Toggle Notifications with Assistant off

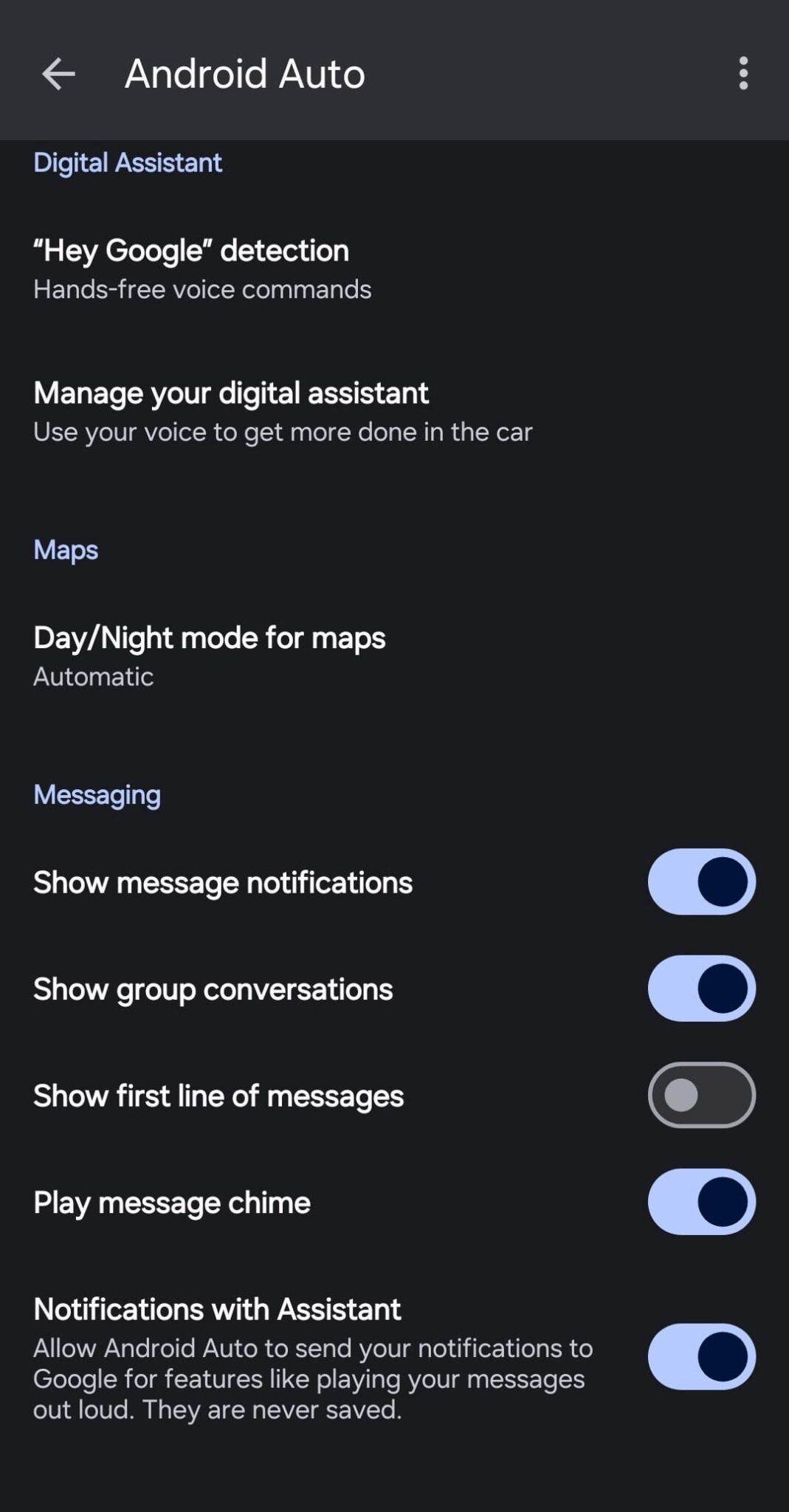[700, 1357]
